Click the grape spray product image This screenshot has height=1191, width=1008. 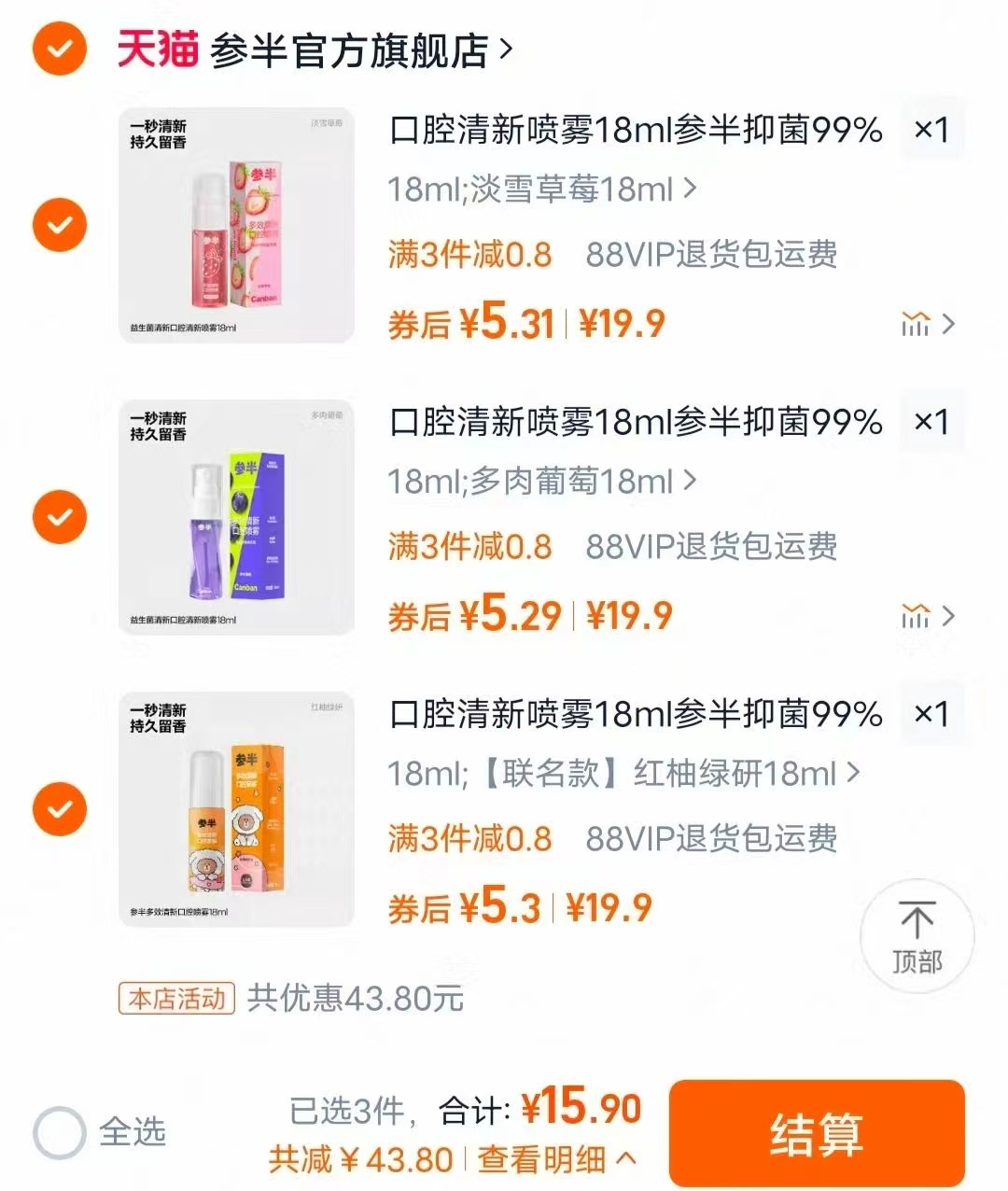(236, 516)
